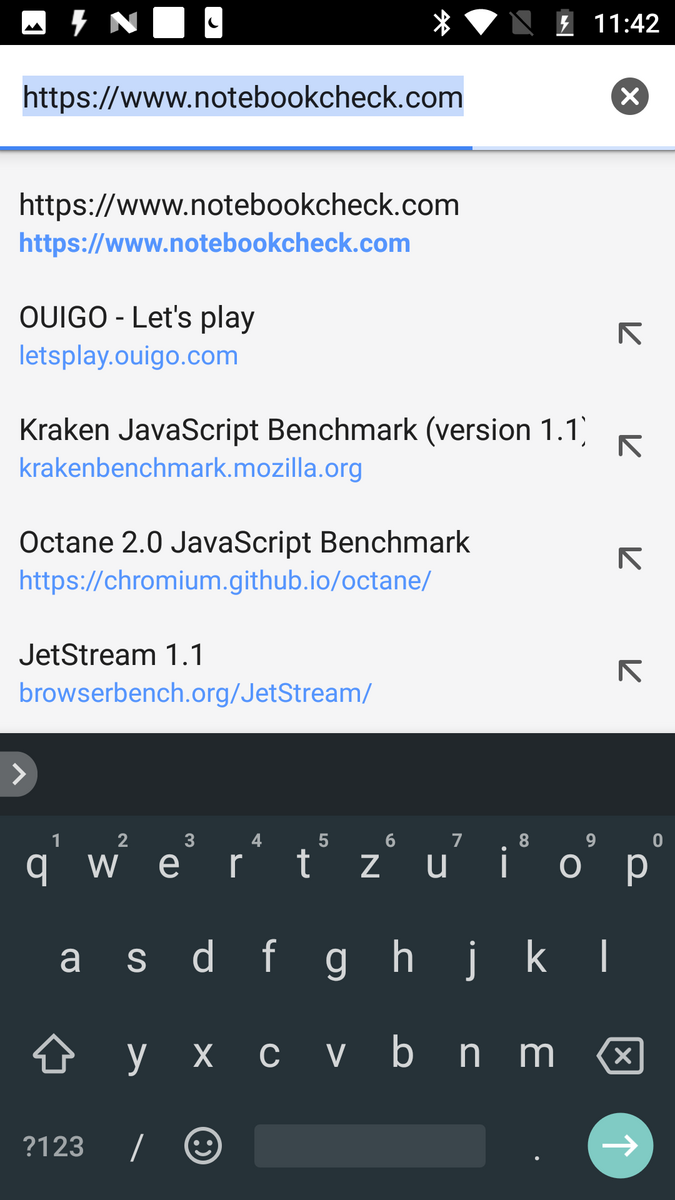Insert the Kraken suggestion into the address bar
675x1200 pixels.
[x=629, y=447]
